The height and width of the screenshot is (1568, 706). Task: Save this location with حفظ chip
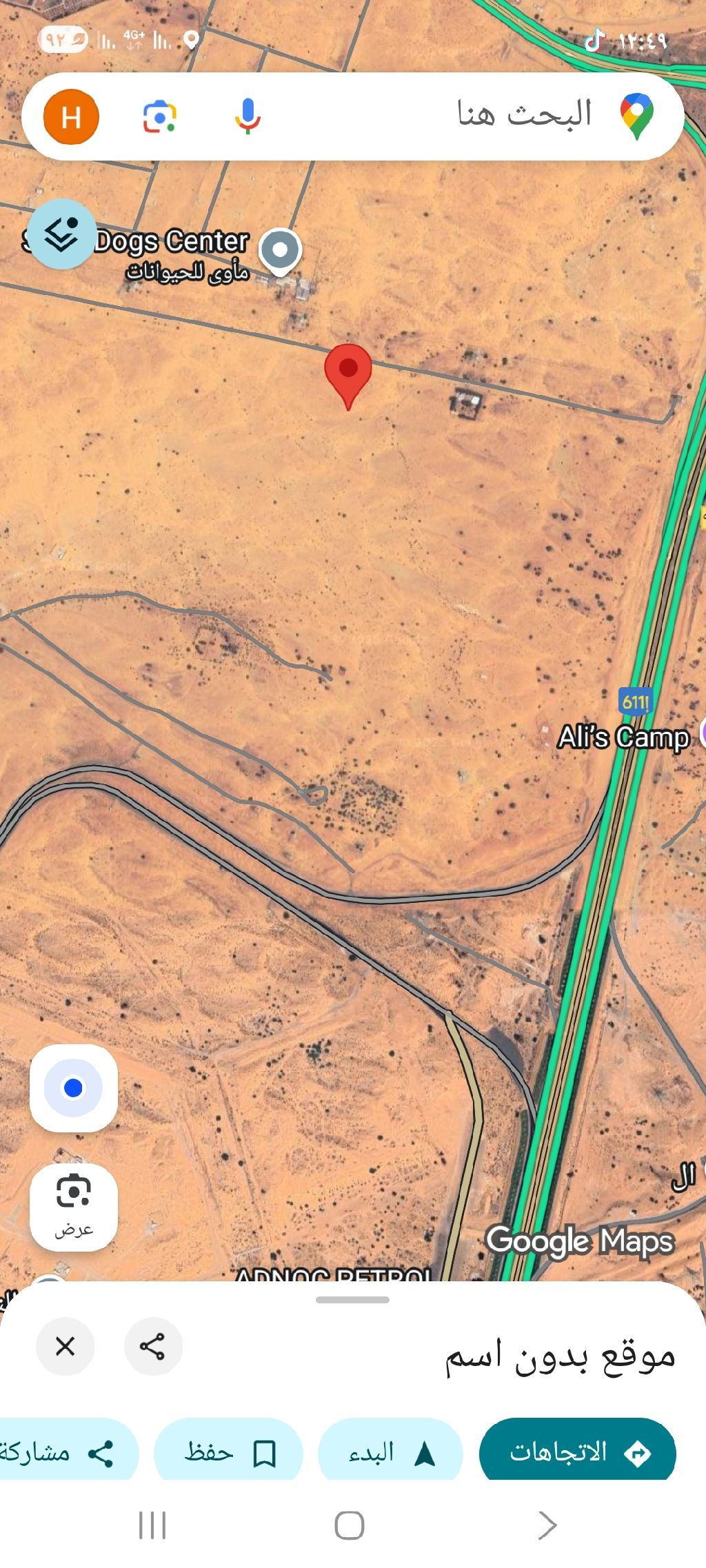[x=229, y=1452]
